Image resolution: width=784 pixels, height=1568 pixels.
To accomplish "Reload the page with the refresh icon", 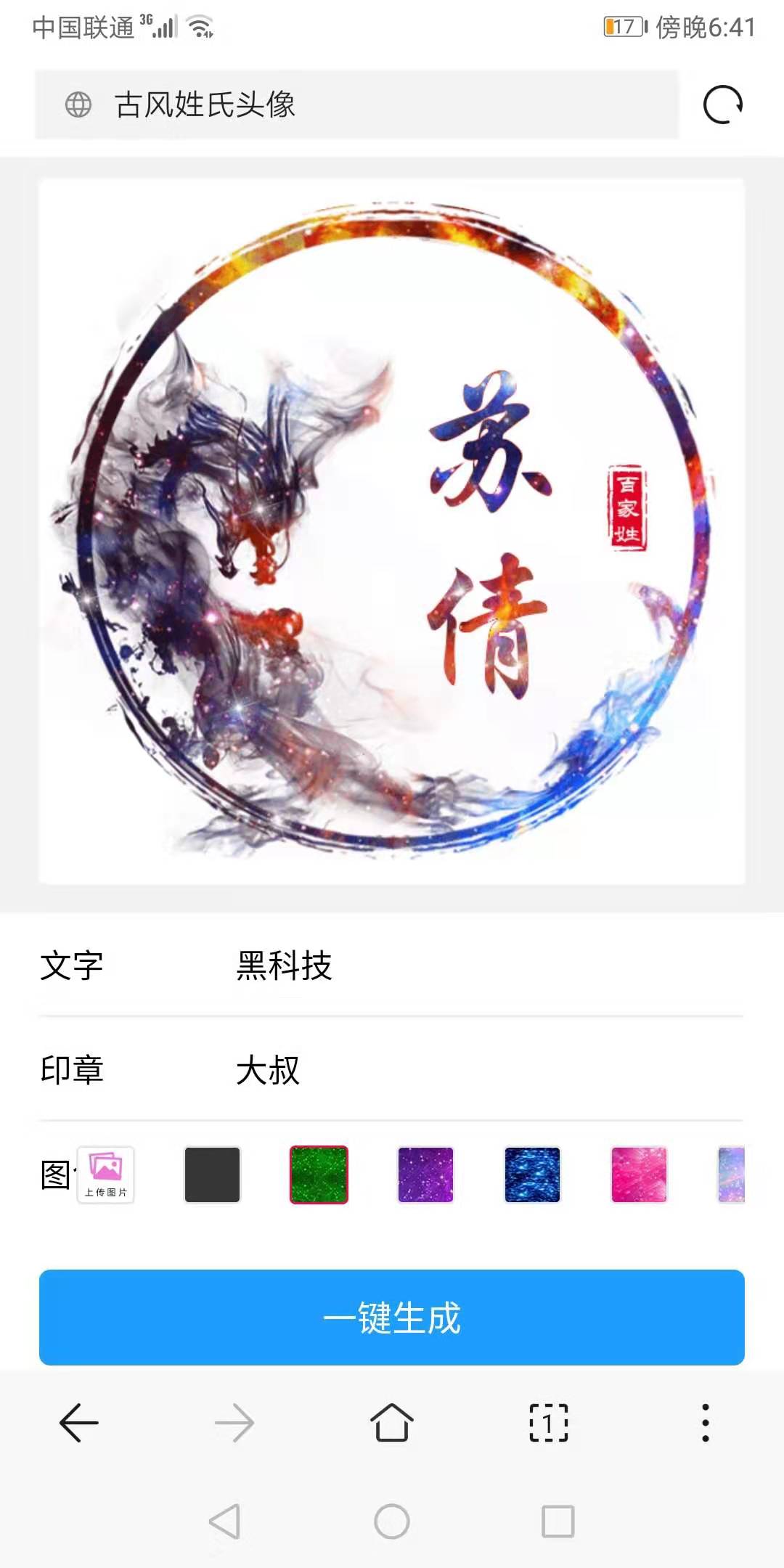I will [723, 105].
